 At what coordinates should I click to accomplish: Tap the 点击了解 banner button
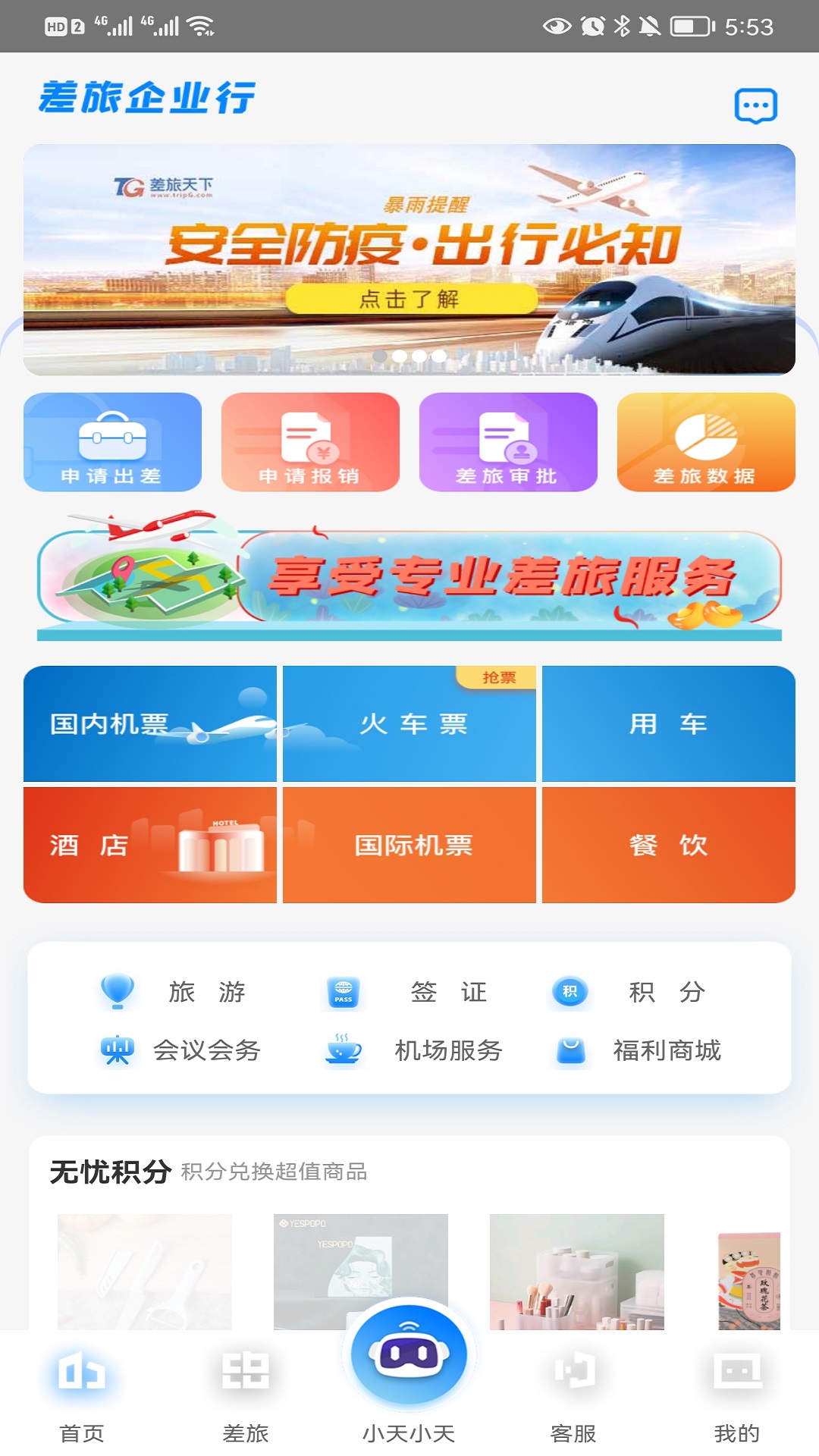click(410, 299)
